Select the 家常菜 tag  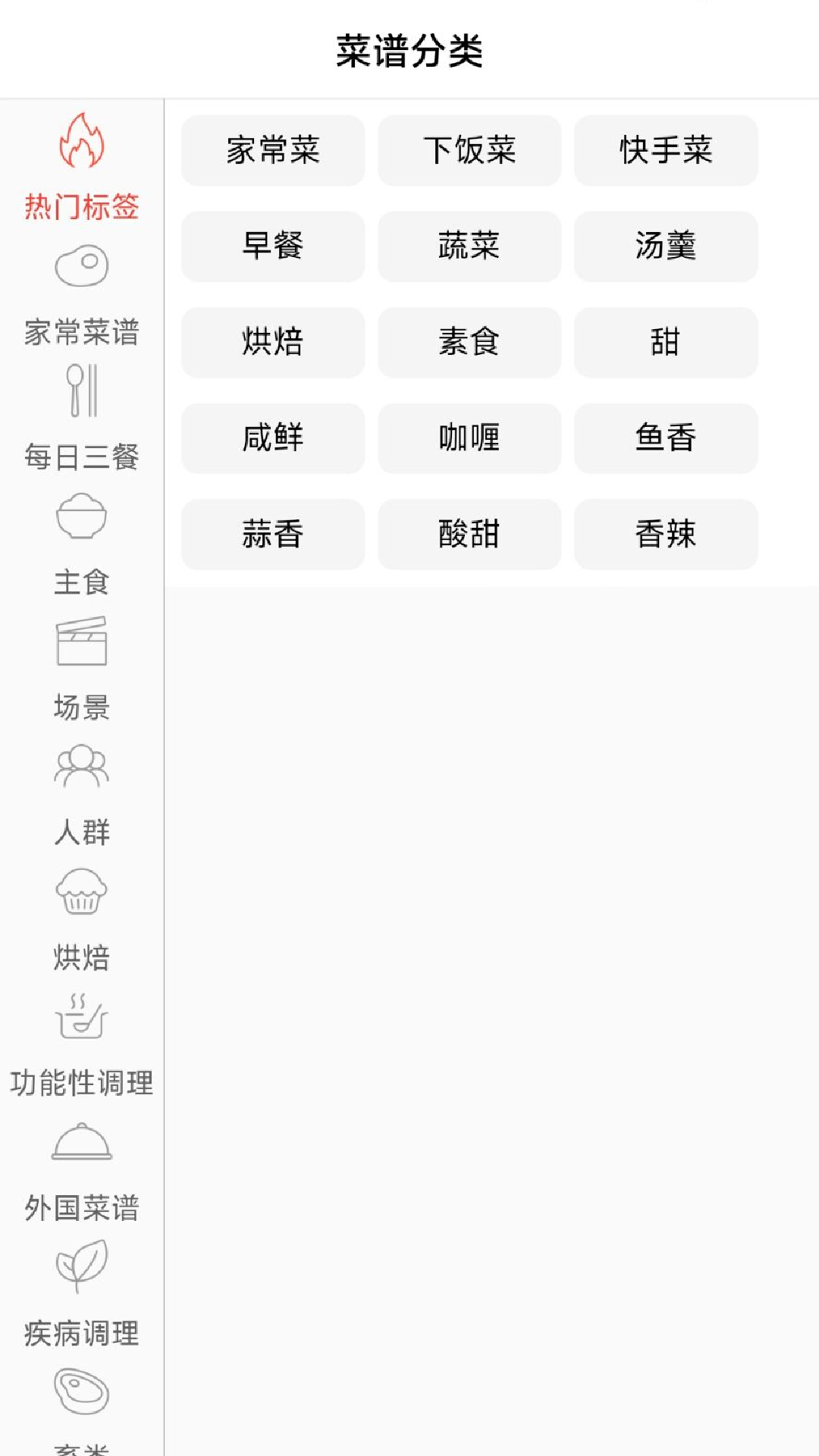pyautogui.click(x=272, y=150)
